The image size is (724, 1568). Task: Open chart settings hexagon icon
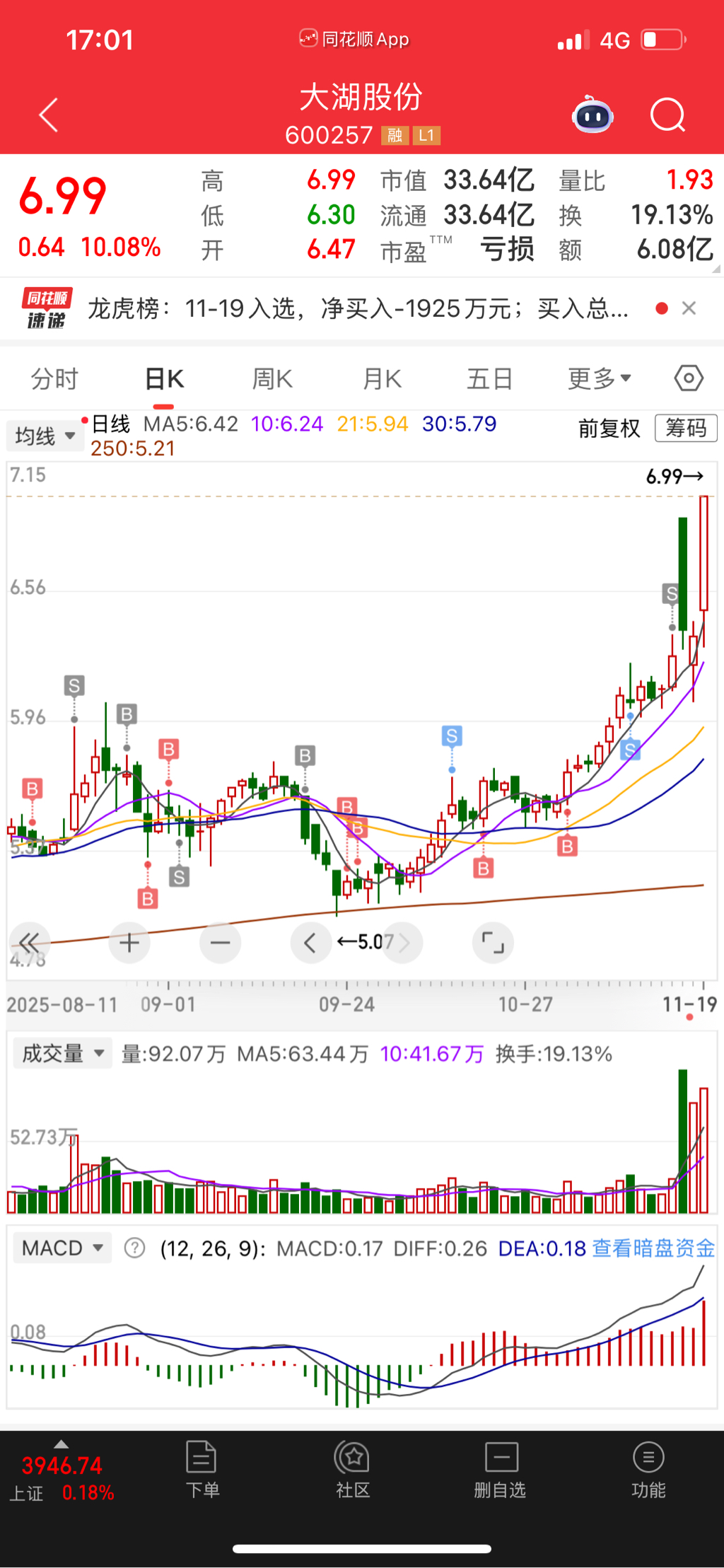pyautogui.click(x=689, y=378)
